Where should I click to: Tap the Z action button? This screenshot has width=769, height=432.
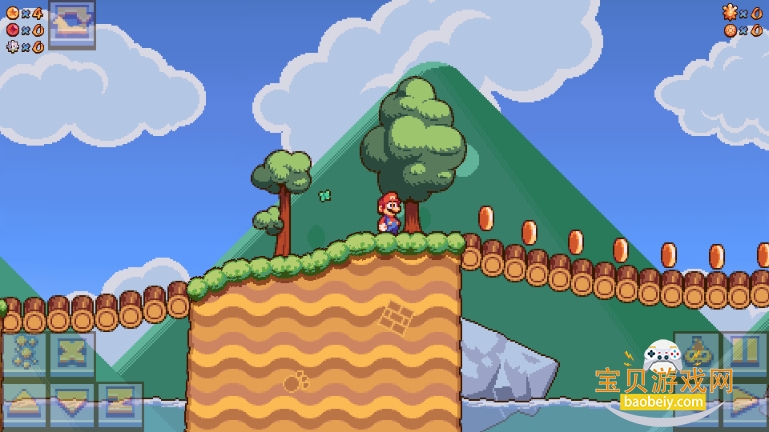coord(119,405)
